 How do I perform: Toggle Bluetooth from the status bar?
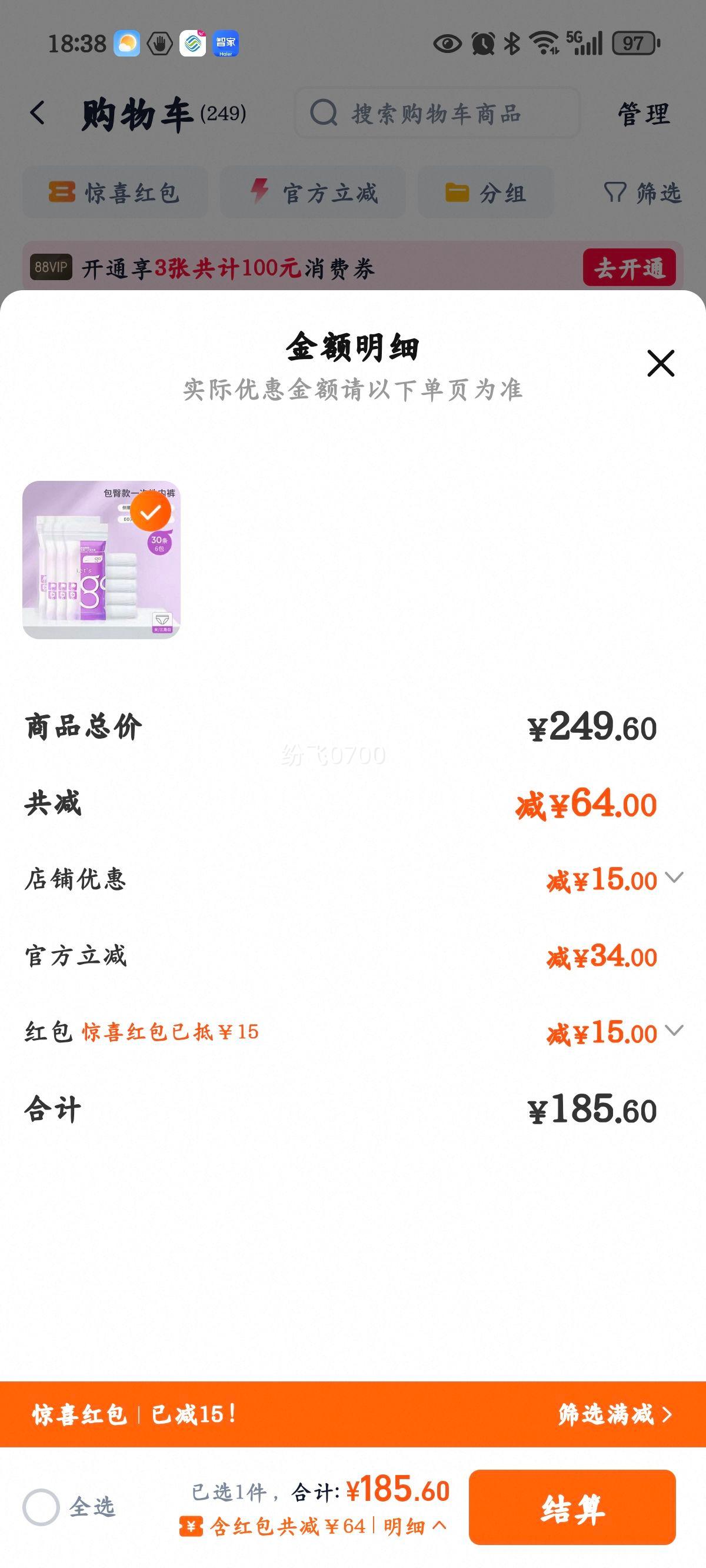pos(510,41)
